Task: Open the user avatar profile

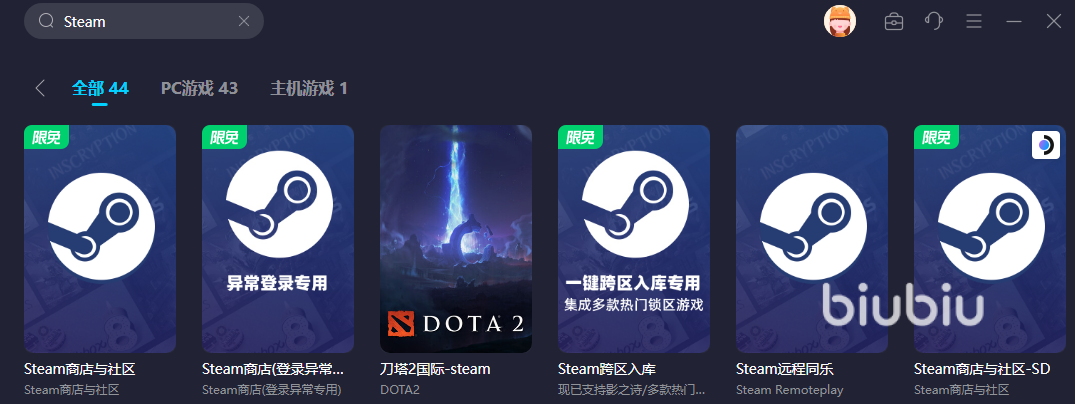Action: [x=839, y=21]
